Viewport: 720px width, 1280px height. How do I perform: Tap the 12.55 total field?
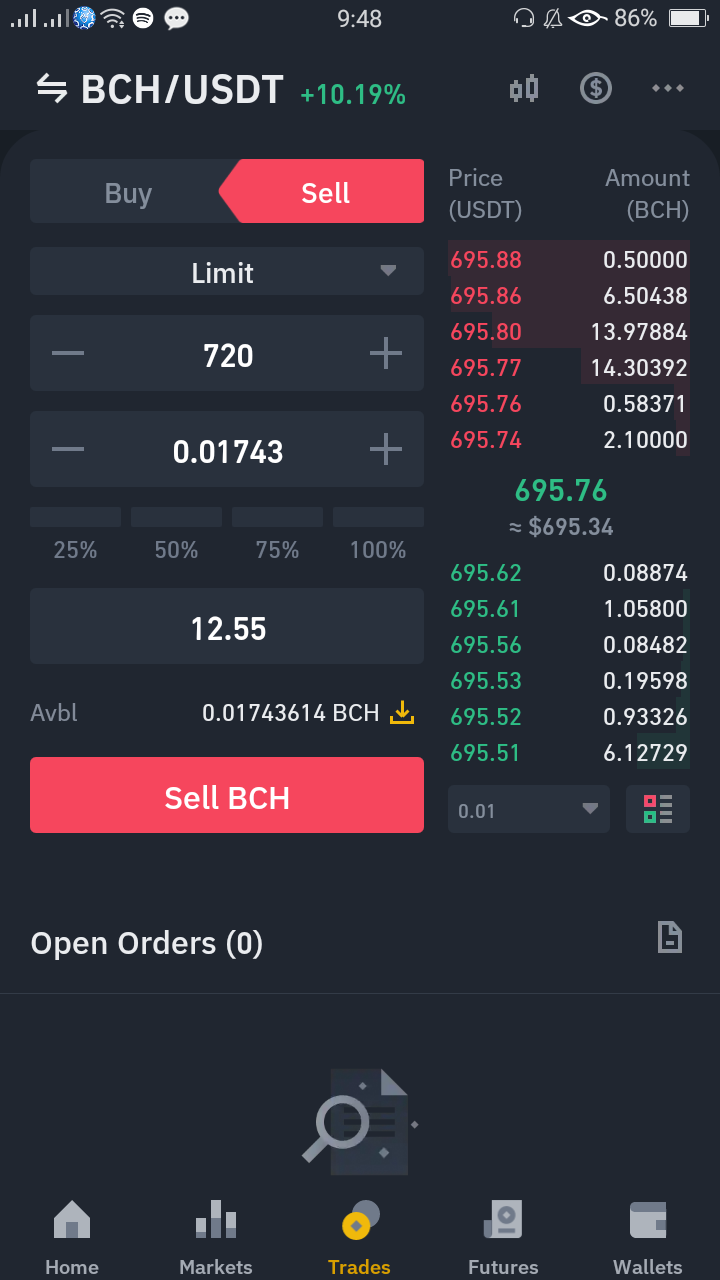(x=227, y=627)
